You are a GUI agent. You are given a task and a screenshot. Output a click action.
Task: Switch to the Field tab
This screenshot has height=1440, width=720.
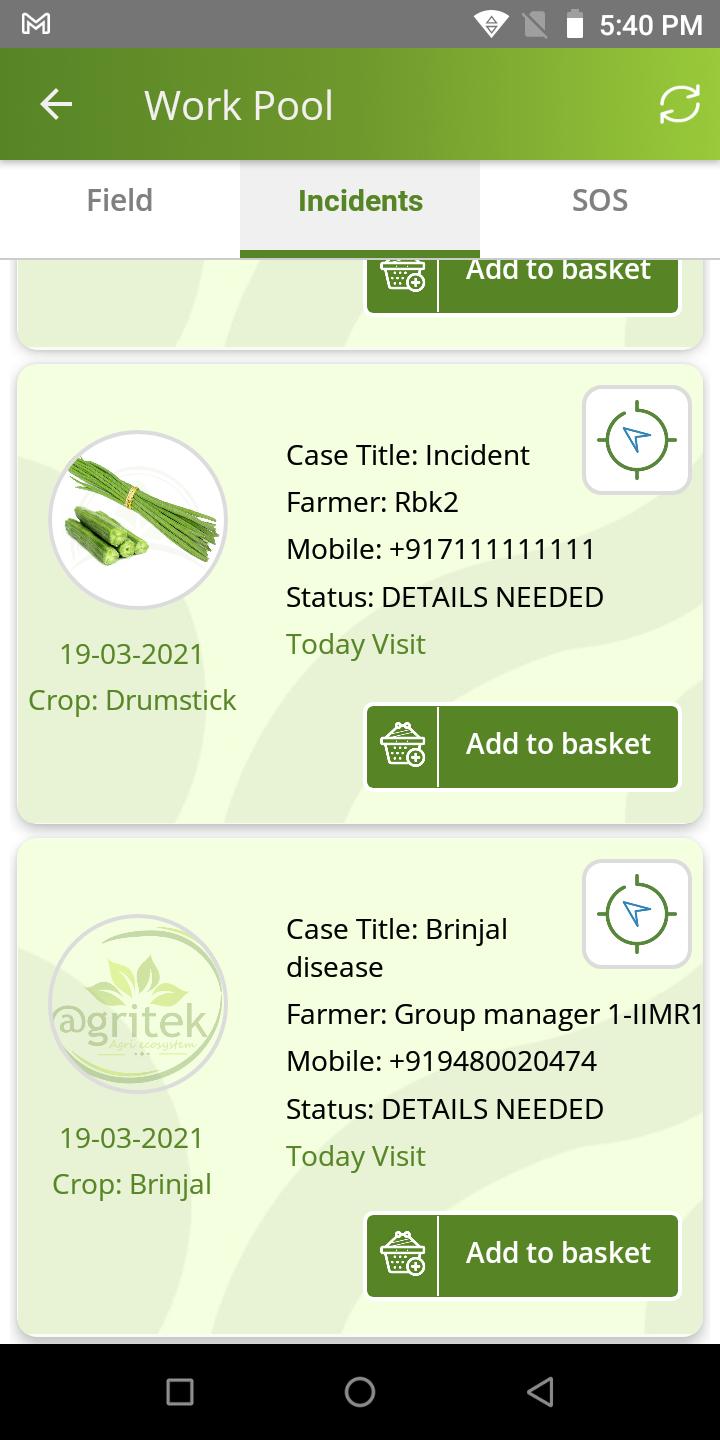[120, 200]
